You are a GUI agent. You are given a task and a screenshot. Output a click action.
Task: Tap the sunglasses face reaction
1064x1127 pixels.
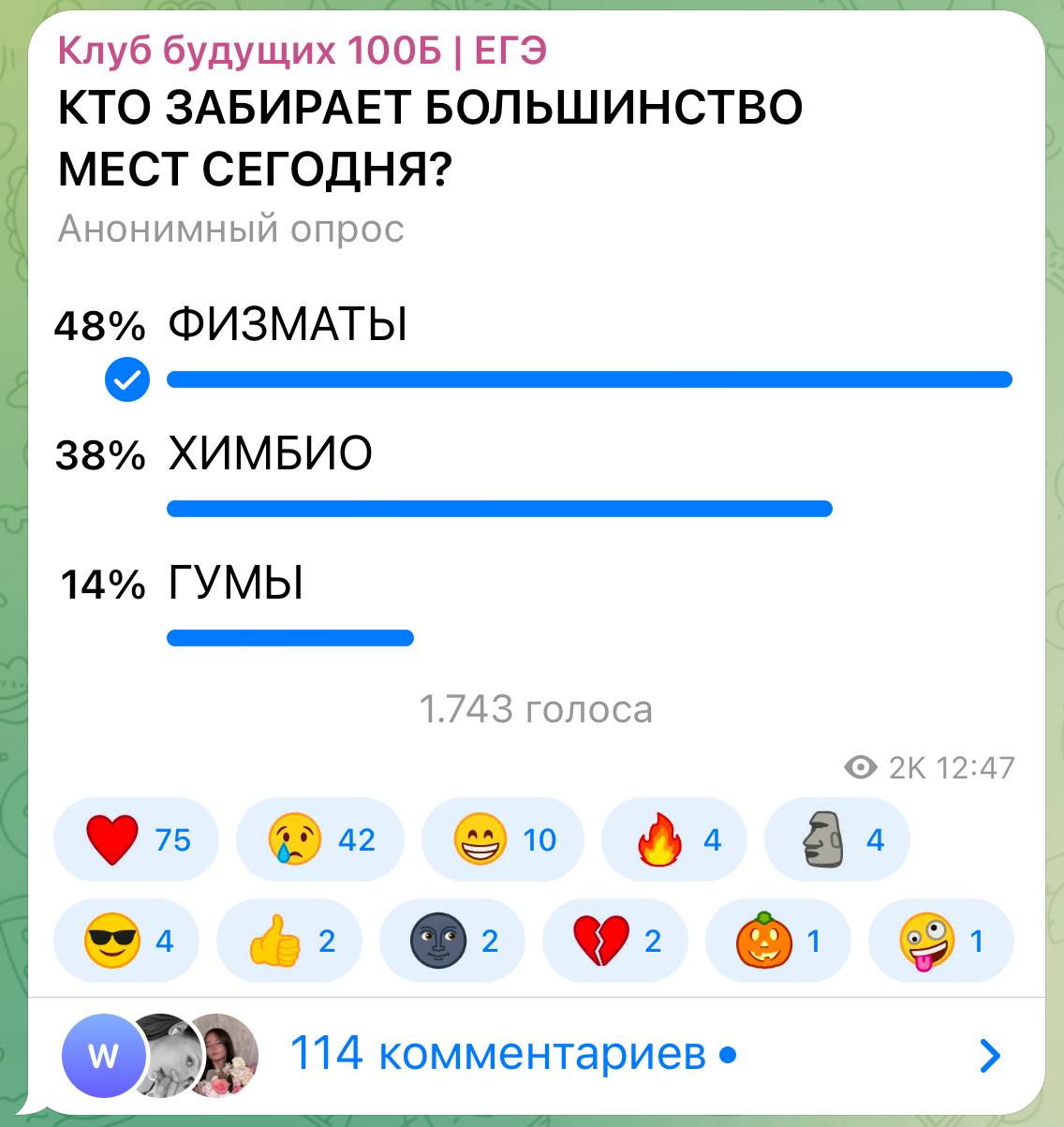tap(126, 941)
